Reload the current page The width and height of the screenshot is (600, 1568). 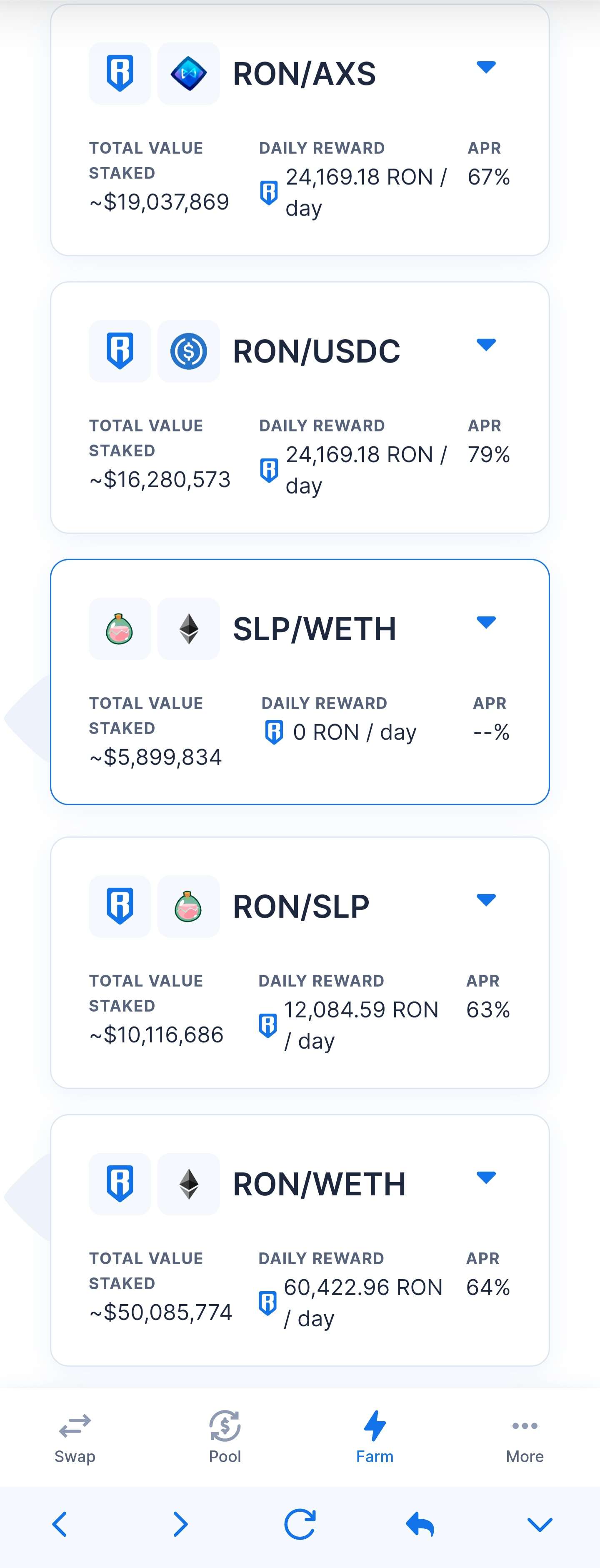pyautogui.click(x=300, y=1524)
